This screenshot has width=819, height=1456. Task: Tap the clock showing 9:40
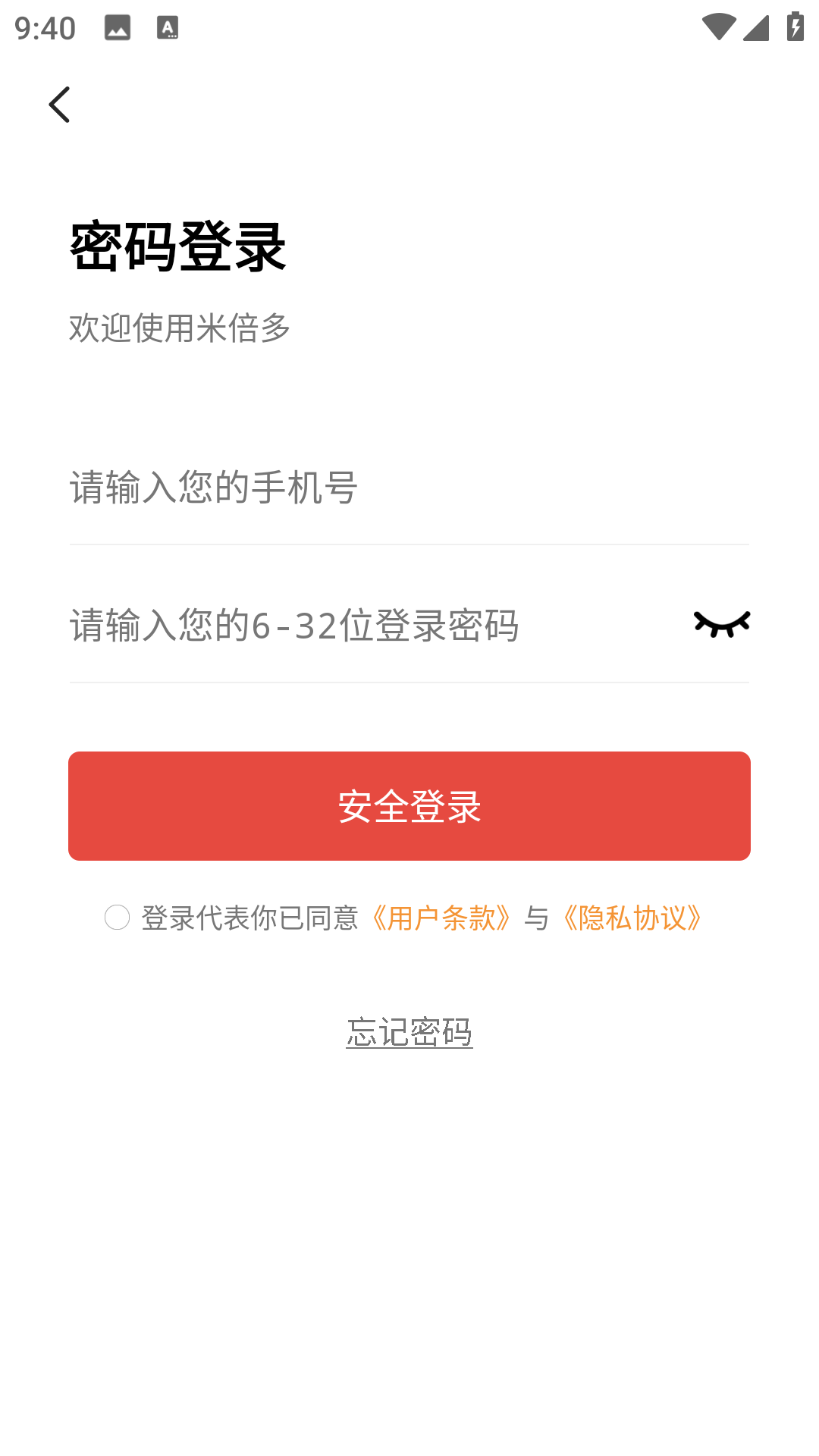45,28
